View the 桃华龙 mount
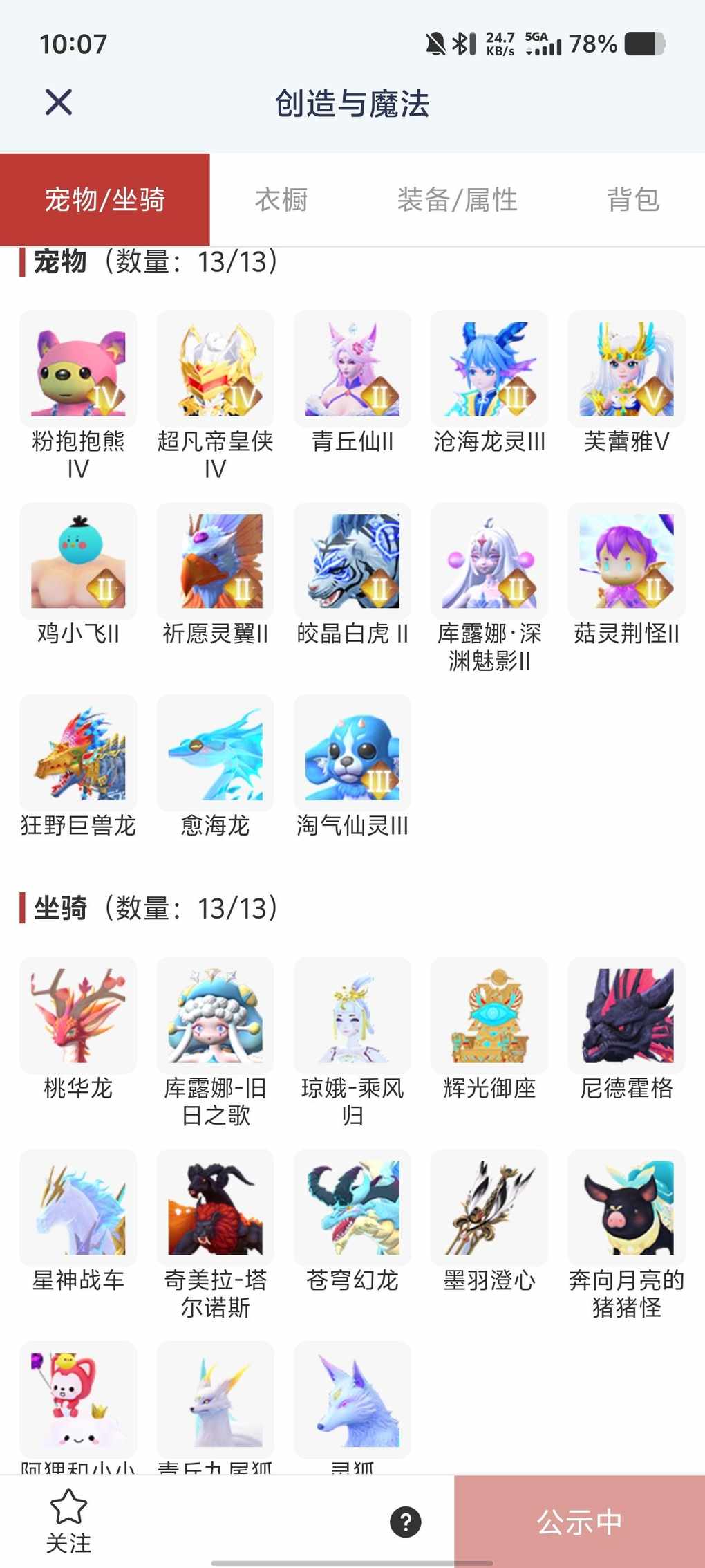 pyautogui.click(x=78, y=1016)
